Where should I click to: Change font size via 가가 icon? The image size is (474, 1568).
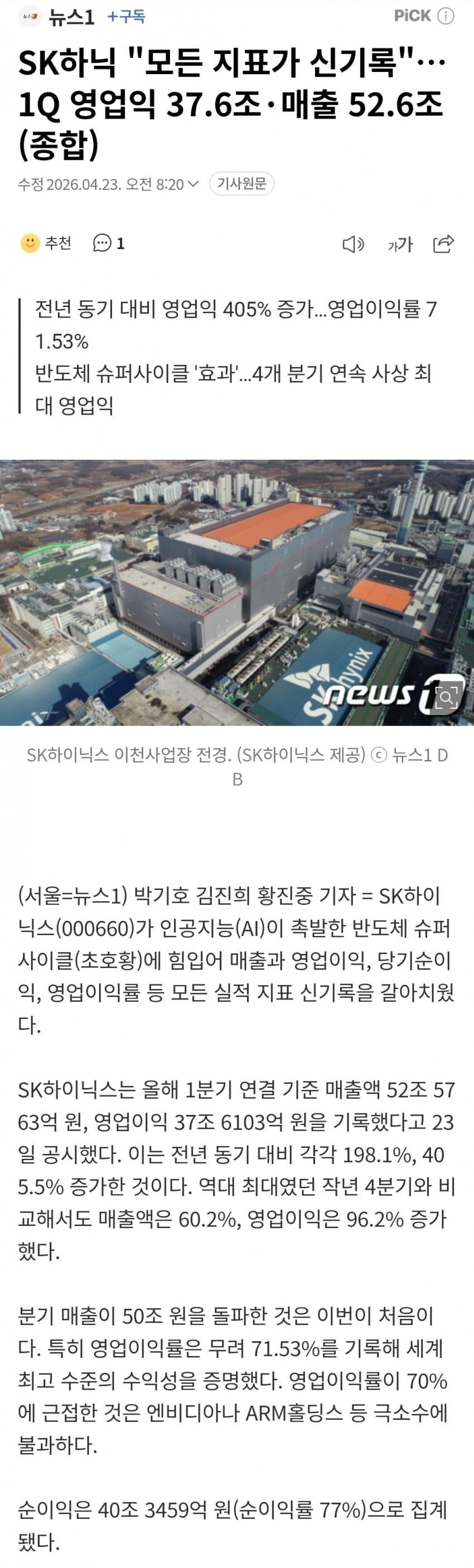pos(400,244)
